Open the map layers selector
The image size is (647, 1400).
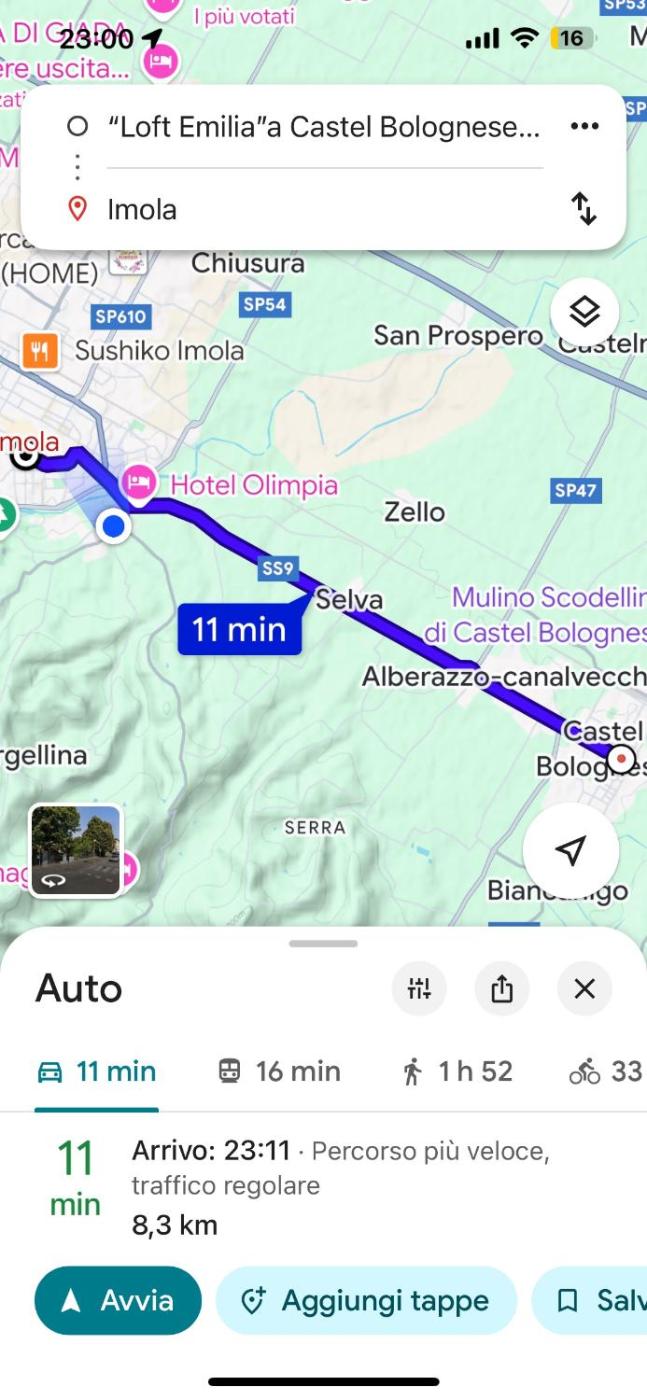click(584, 313)
